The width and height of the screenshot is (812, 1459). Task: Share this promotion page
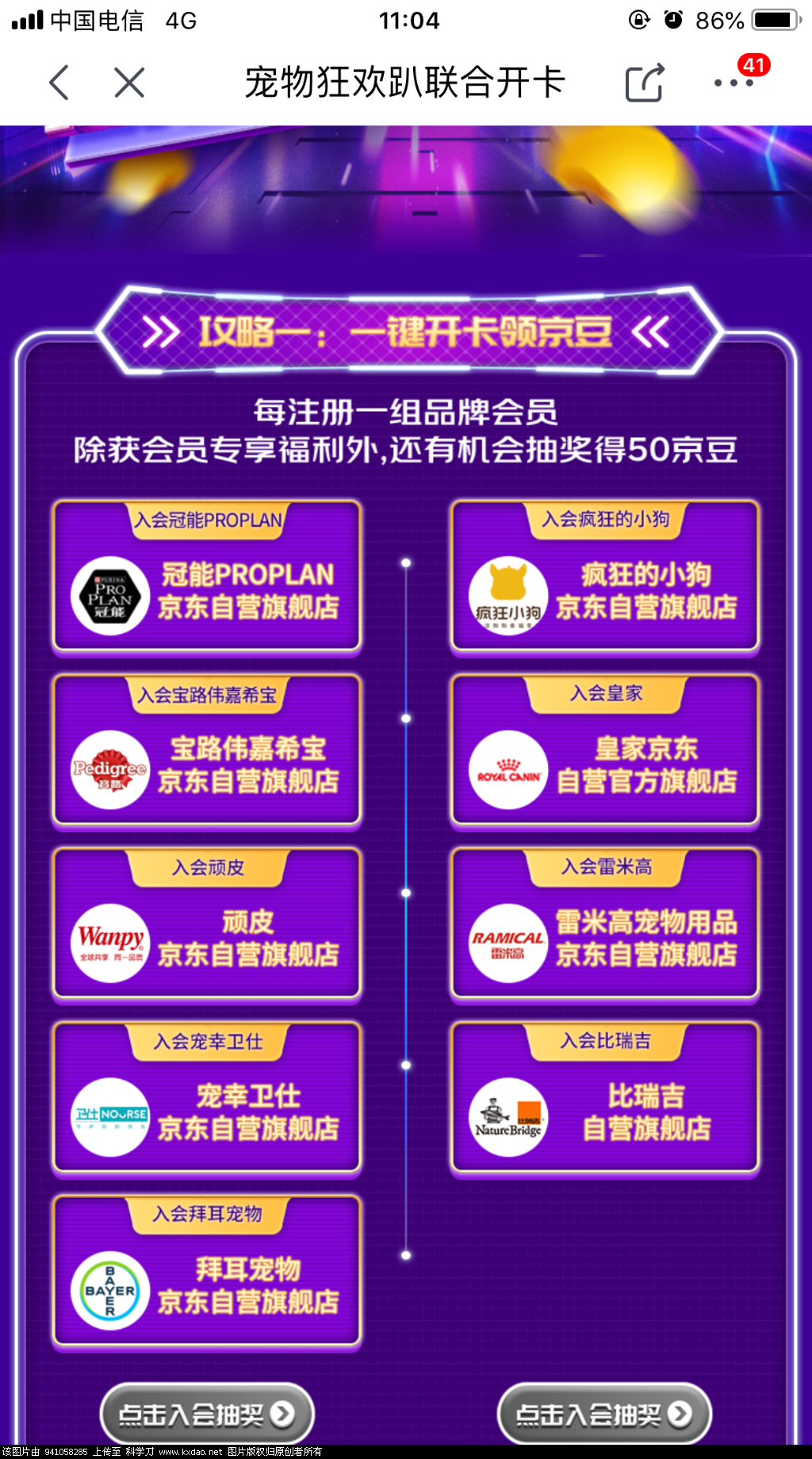click(644, 83)
